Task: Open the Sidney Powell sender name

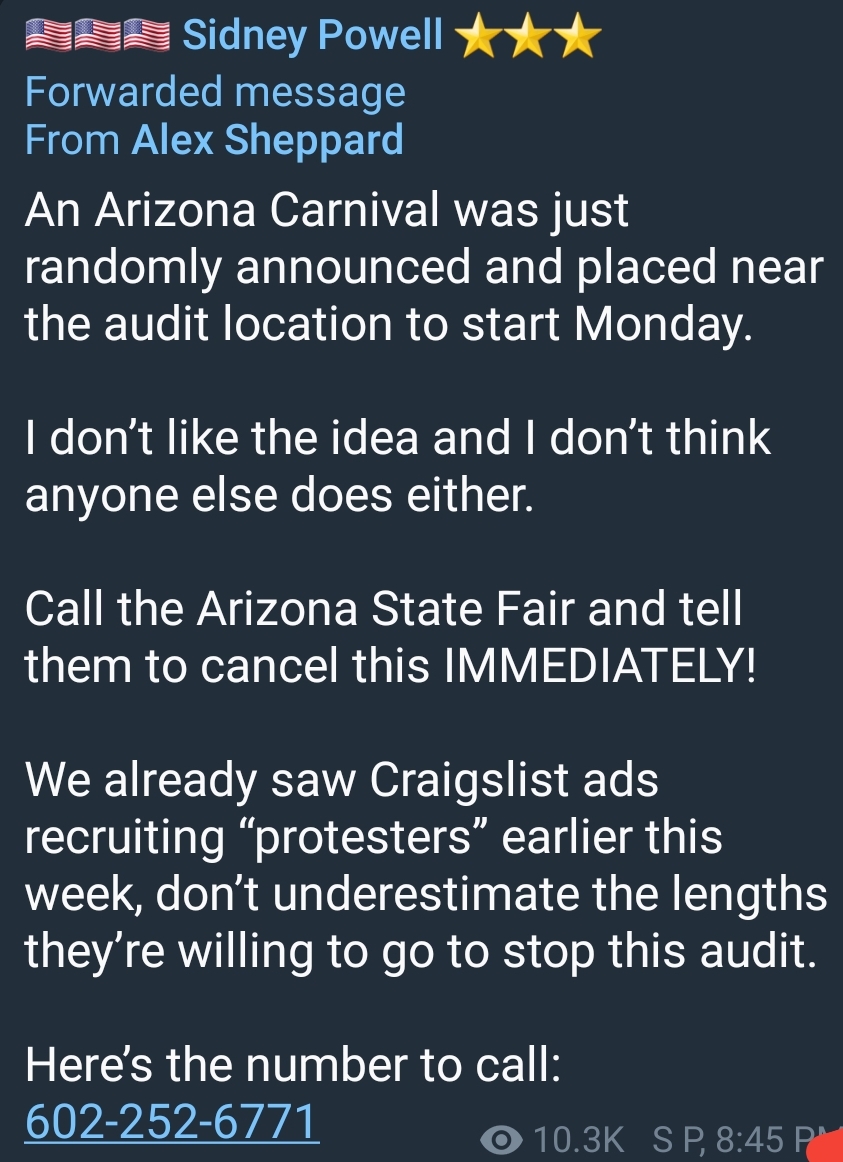Action: [313, 36]
